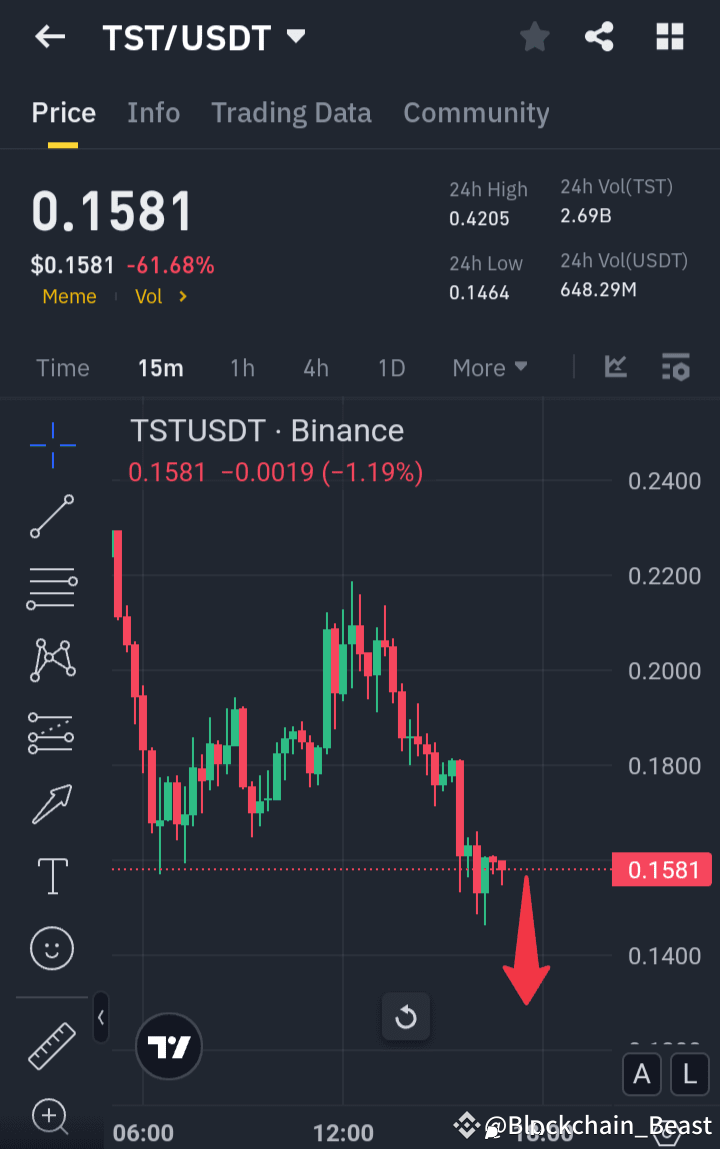Select the 1D timeframe
The image size is (720, 1149).
click(391, 368)
